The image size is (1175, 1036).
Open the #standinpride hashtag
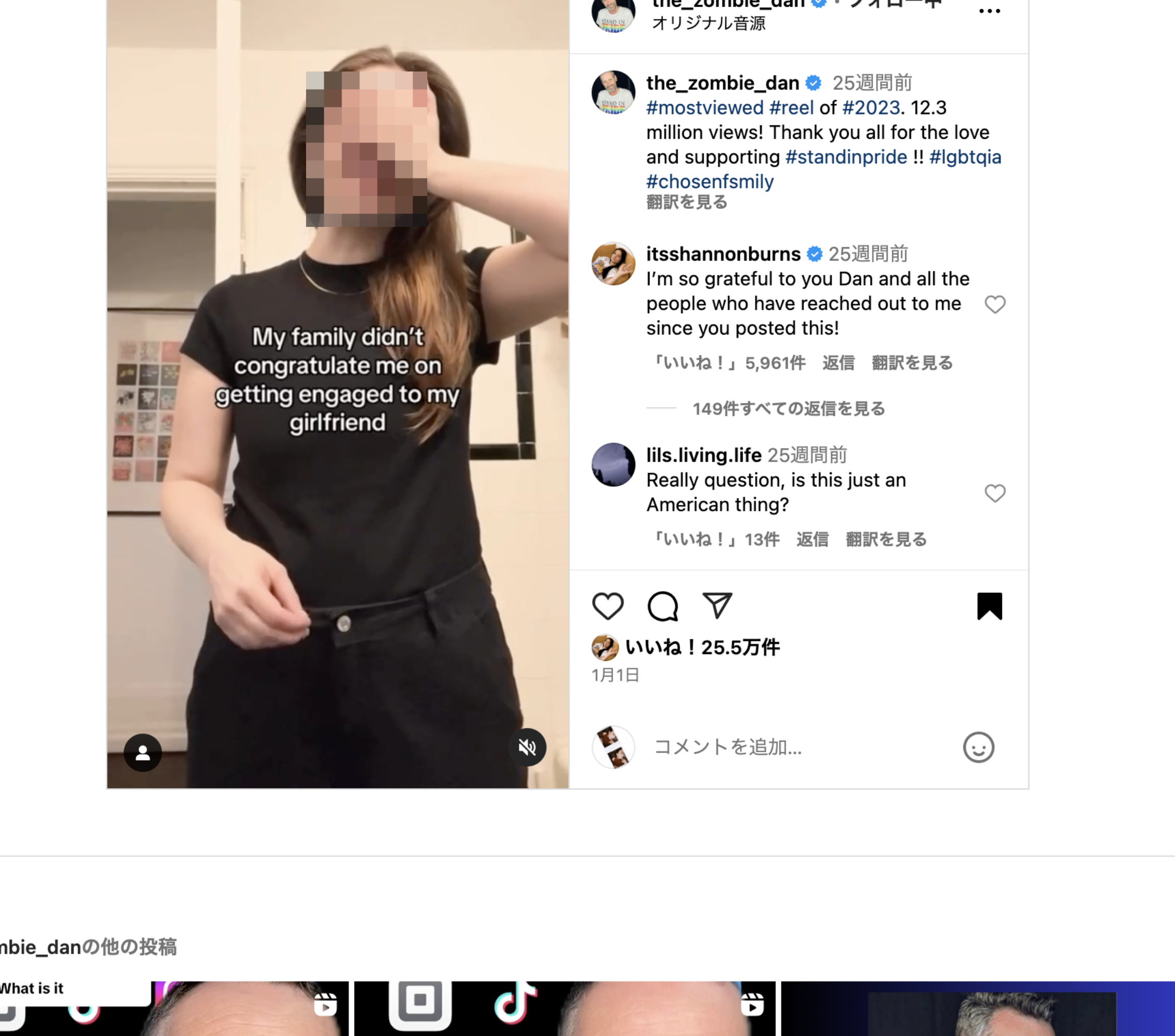(x=846, y=157)
